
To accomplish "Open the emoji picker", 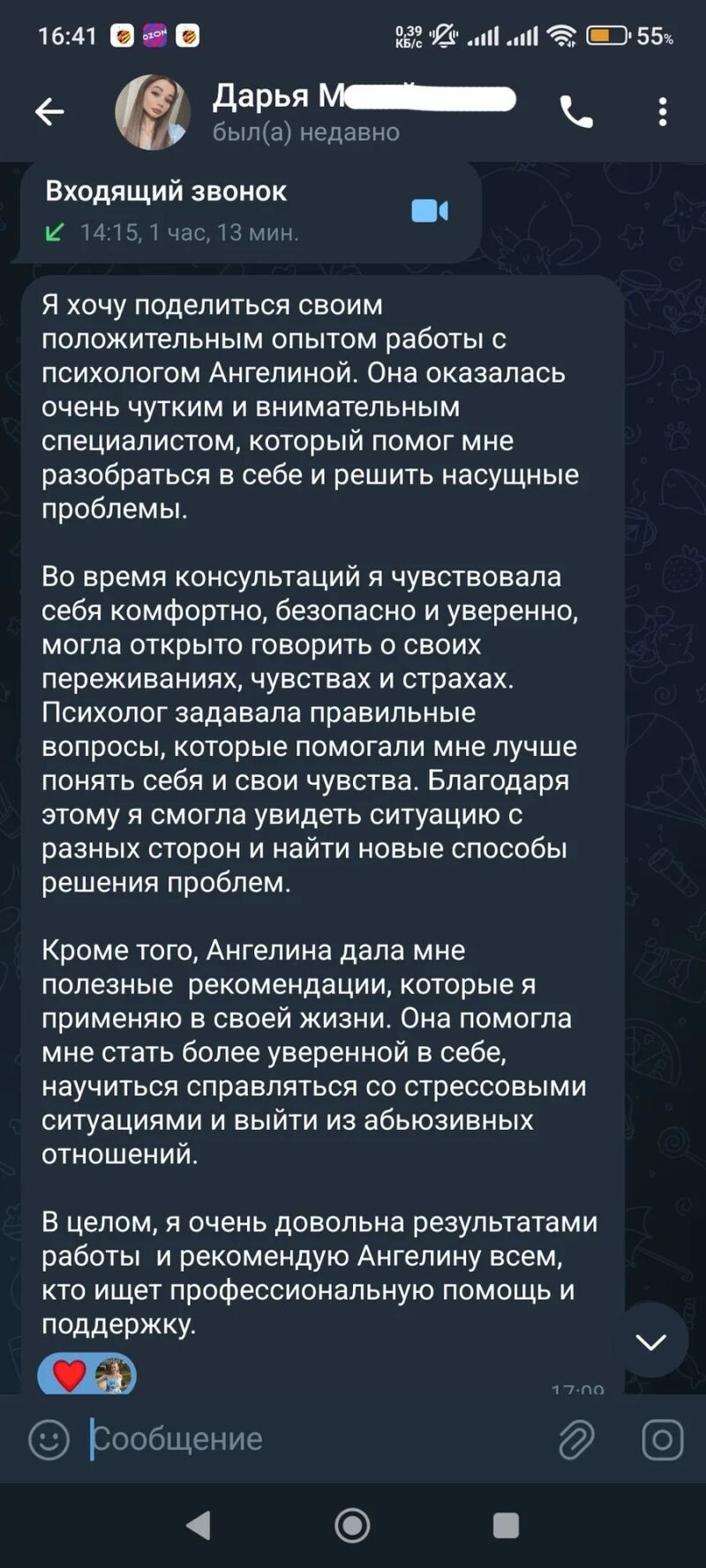I will pyautogui.click(x=49, y=1440).
